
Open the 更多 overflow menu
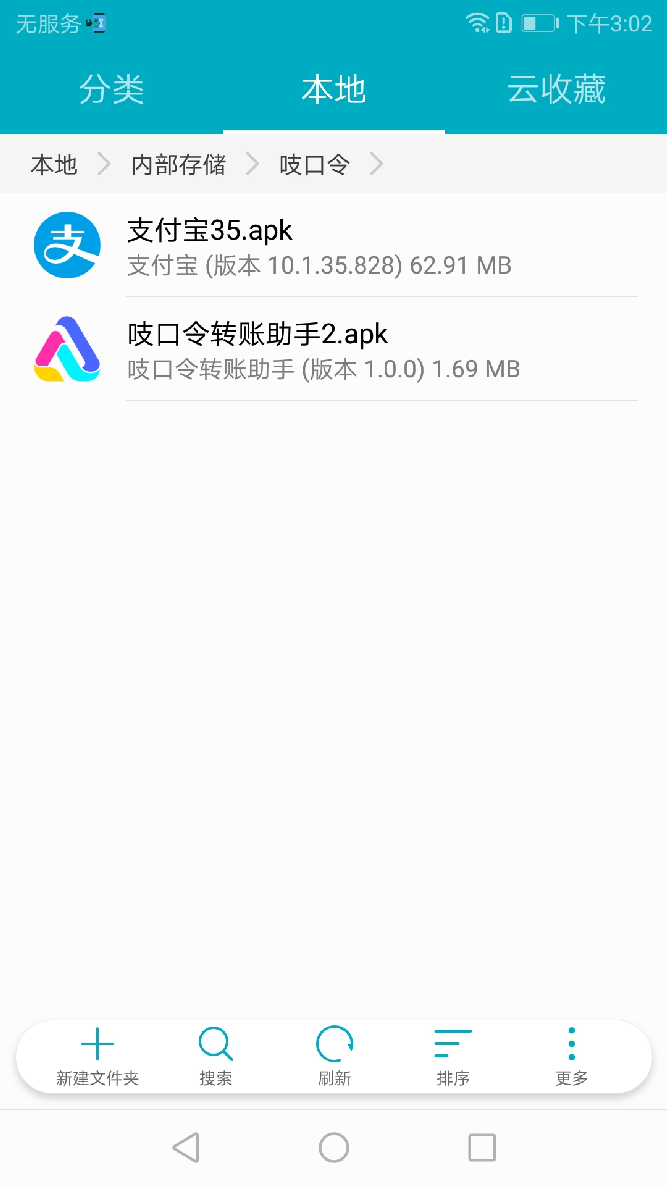click(x=571, y=1057)
